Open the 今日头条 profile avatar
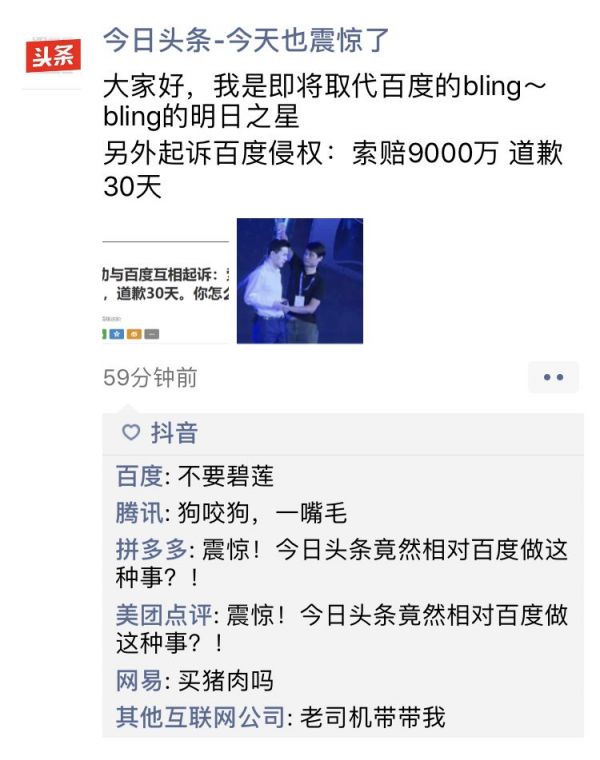Image resolution: width=600 pixels, height=760 pixels. (x=53, y=54)
